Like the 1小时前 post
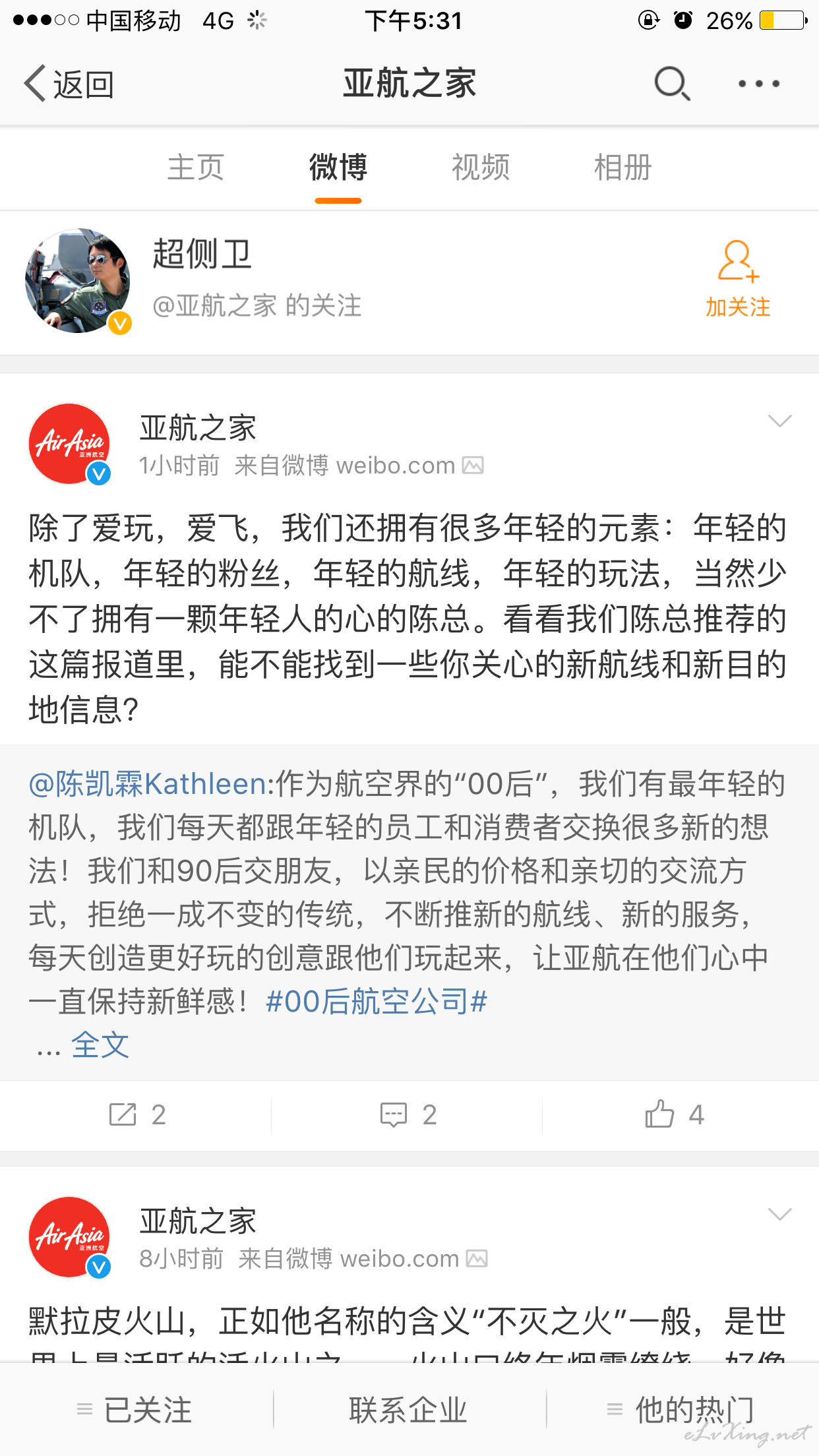 coord(675,1114)
